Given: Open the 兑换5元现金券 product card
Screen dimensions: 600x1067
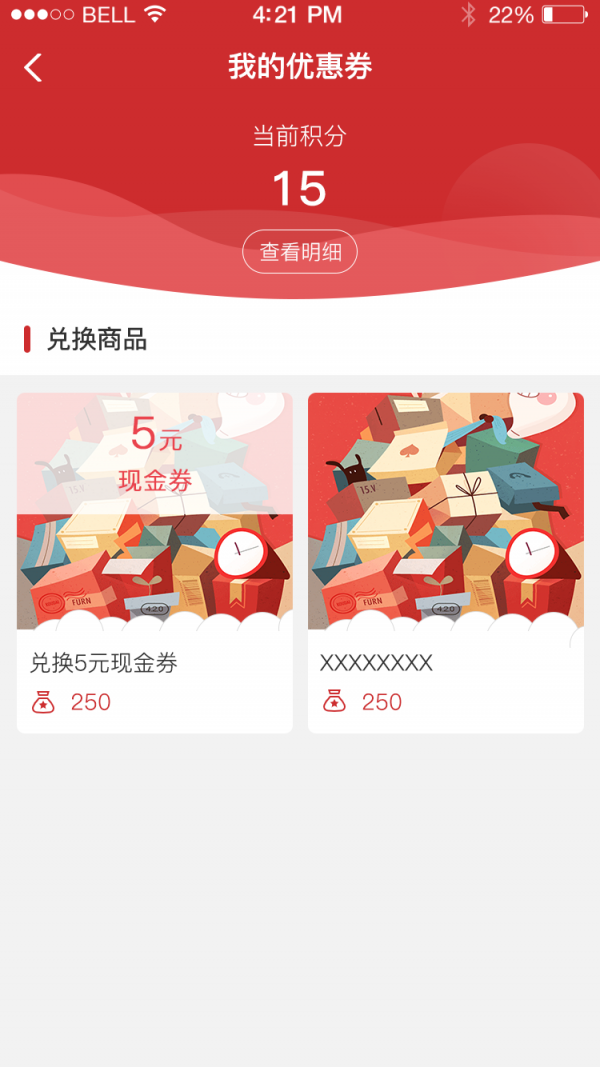Looking at the screenshot, I should [x=155, y=562].
